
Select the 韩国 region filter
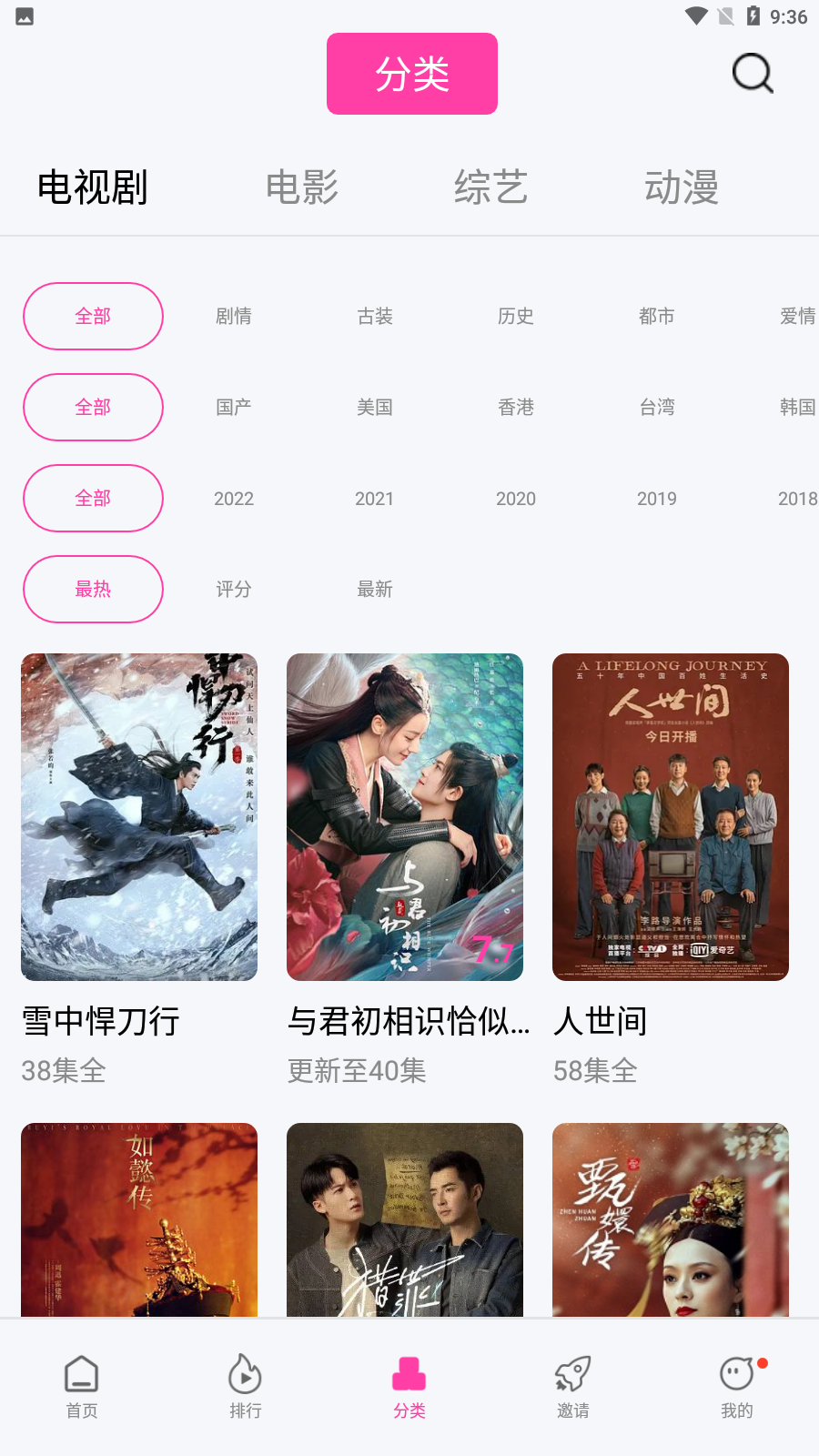pos(799,407)
